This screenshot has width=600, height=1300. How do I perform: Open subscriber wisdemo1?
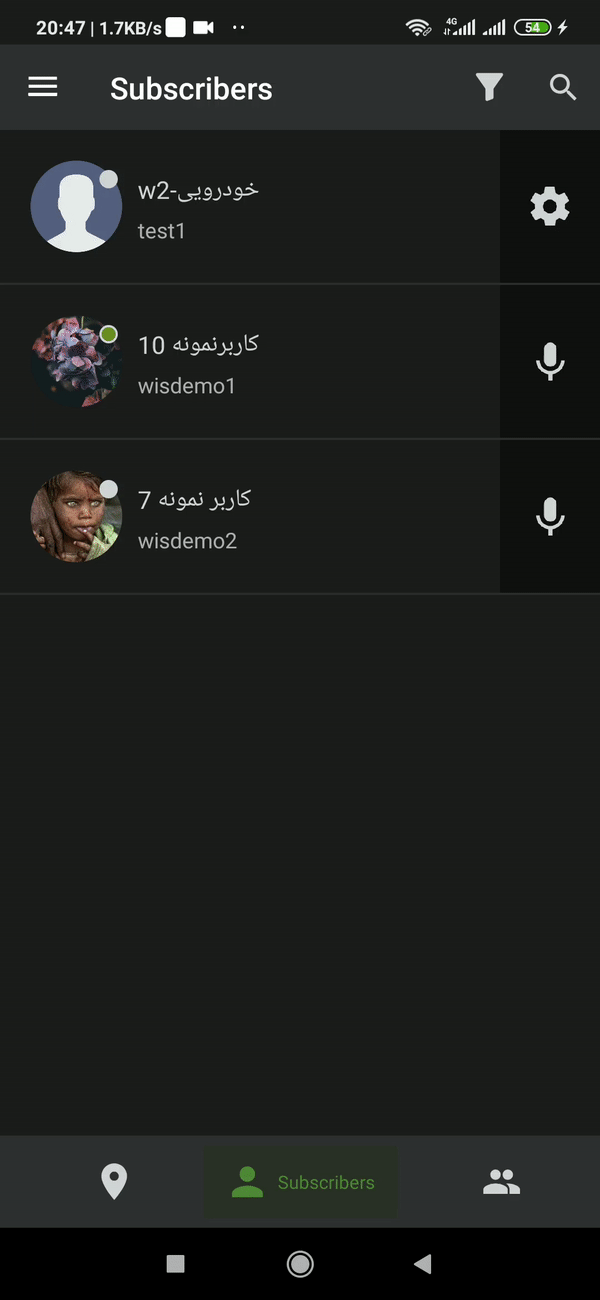point(250,362)
